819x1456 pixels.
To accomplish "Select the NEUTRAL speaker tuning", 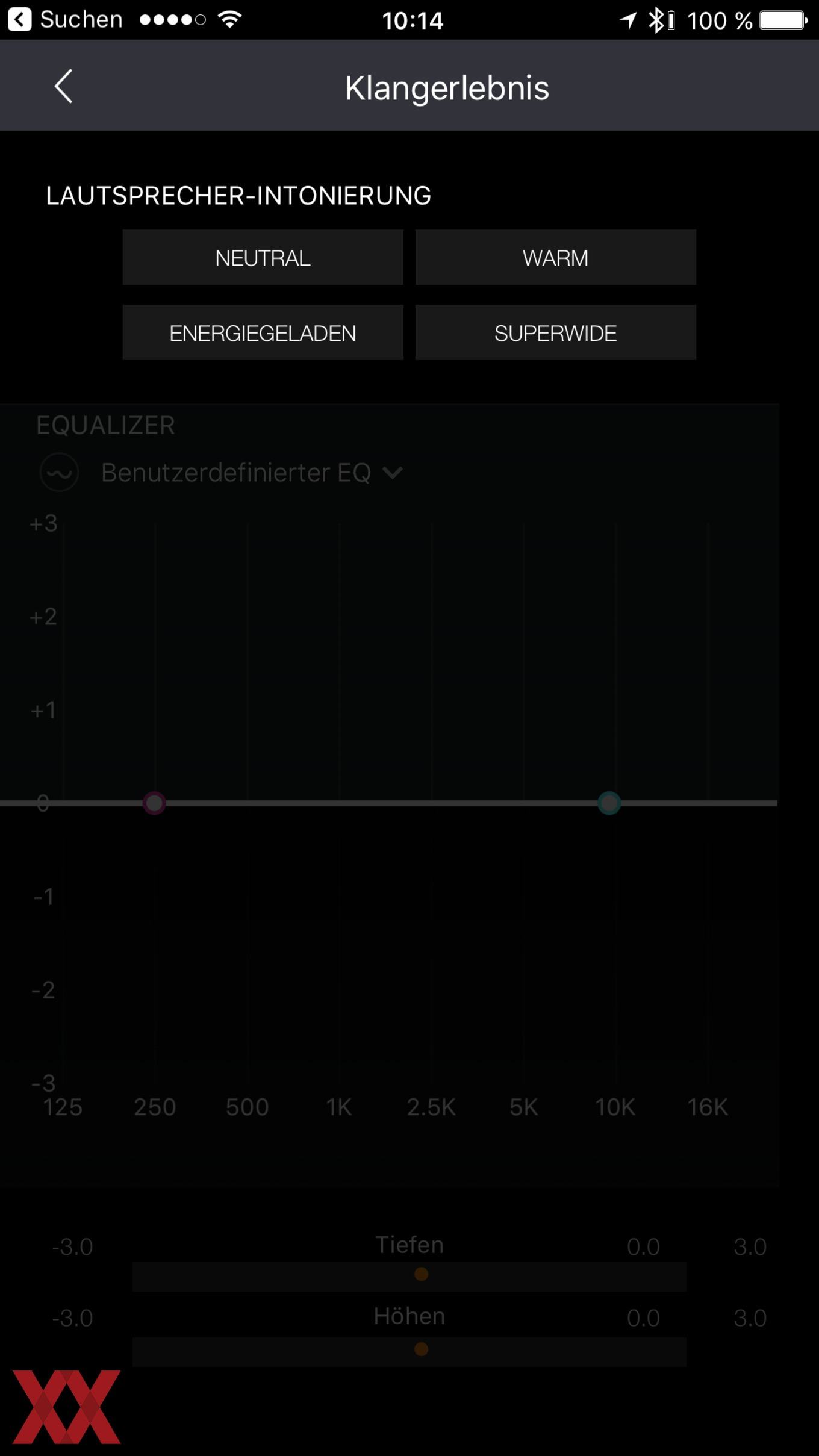I will (263, 258).
